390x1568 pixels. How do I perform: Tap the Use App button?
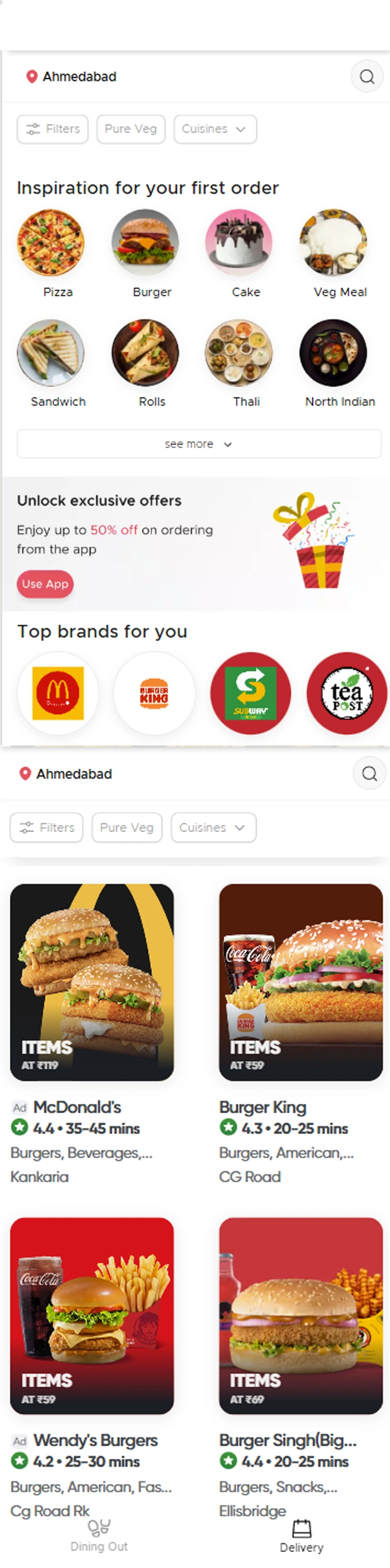click(x=45, y=585)
